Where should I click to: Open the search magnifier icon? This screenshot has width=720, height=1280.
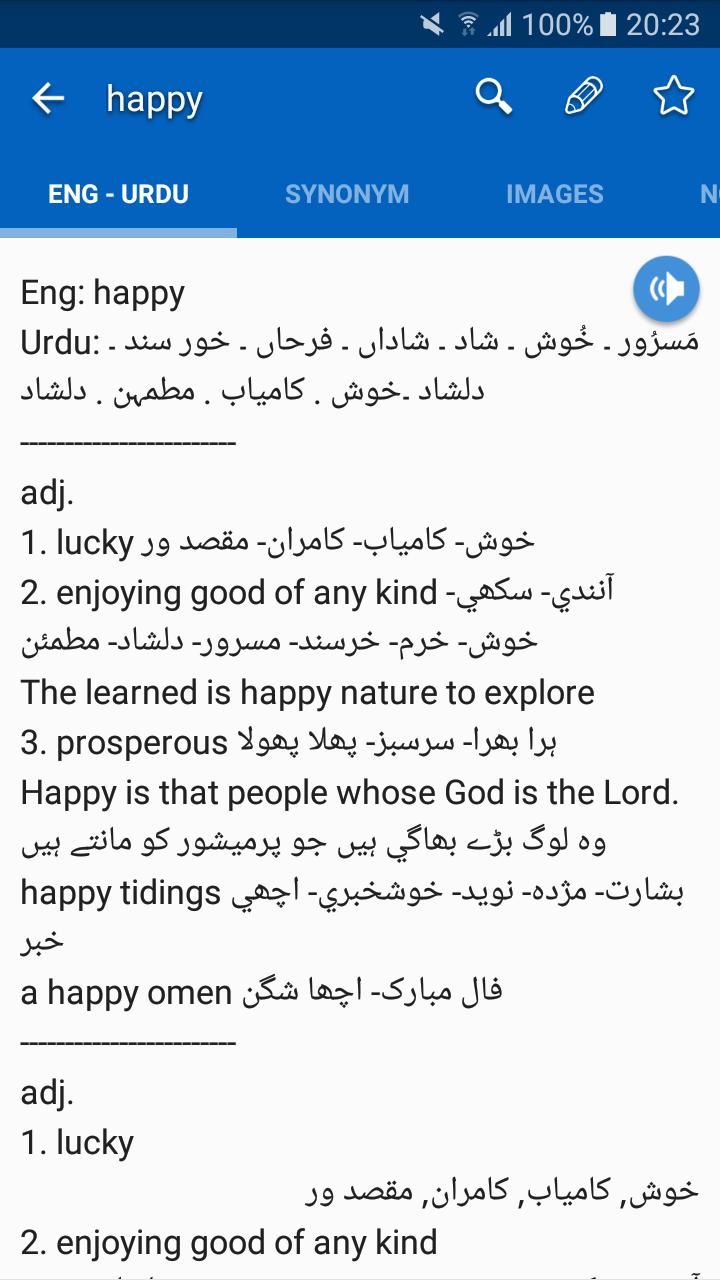(493, 97)
